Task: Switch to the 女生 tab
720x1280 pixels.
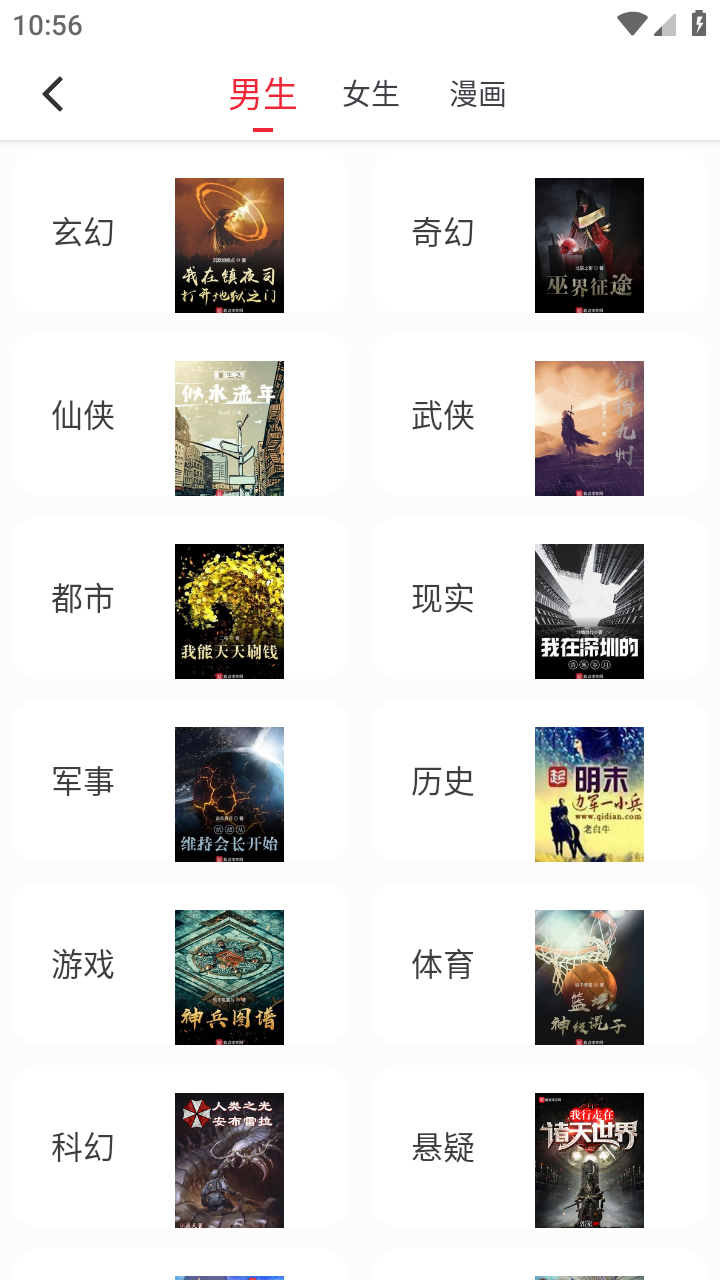Action: pos(370,93)
